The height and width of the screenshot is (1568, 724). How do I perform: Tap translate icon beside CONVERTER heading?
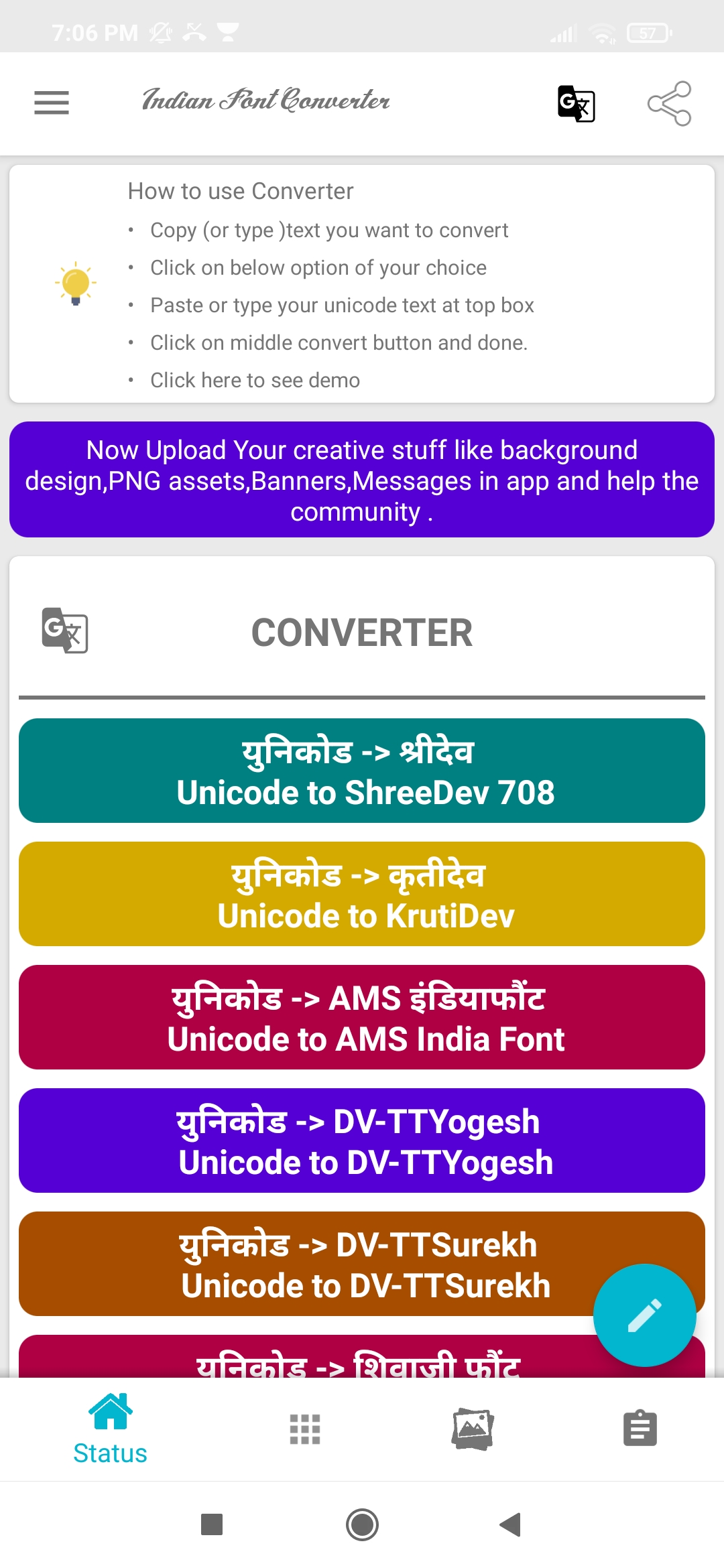pyautogui.click(x=64, y=630)
